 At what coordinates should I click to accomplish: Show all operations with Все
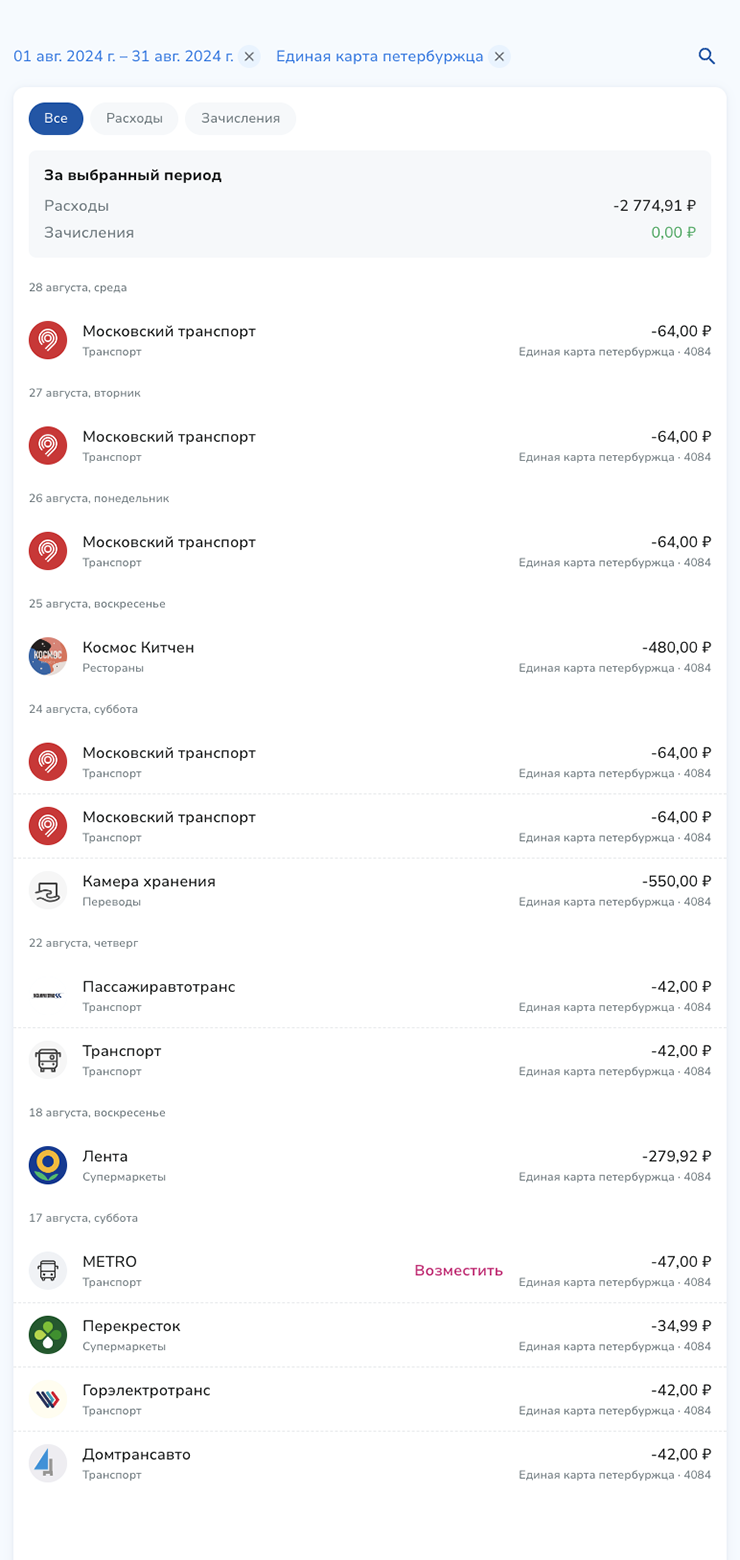coord(56,118)
